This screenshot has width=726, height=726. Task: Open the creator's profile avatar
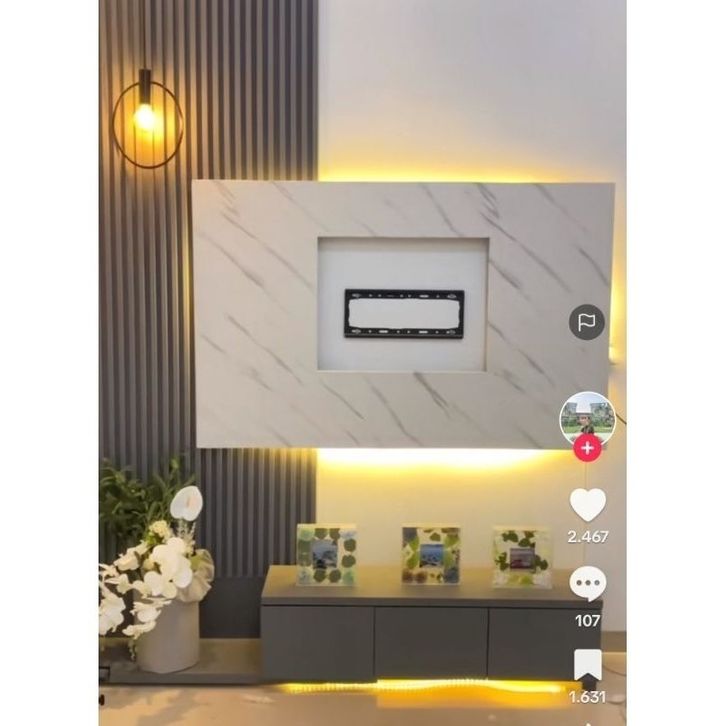click(586, 417)
